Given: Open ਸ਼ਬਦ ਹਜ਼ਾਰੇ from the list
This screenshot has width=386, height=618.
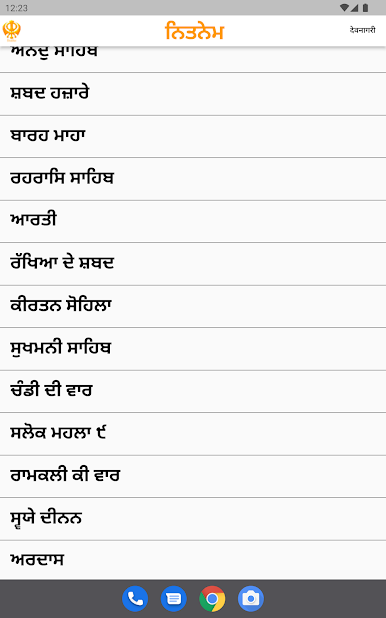Looking at the screenshot, I should click(193, 94).
